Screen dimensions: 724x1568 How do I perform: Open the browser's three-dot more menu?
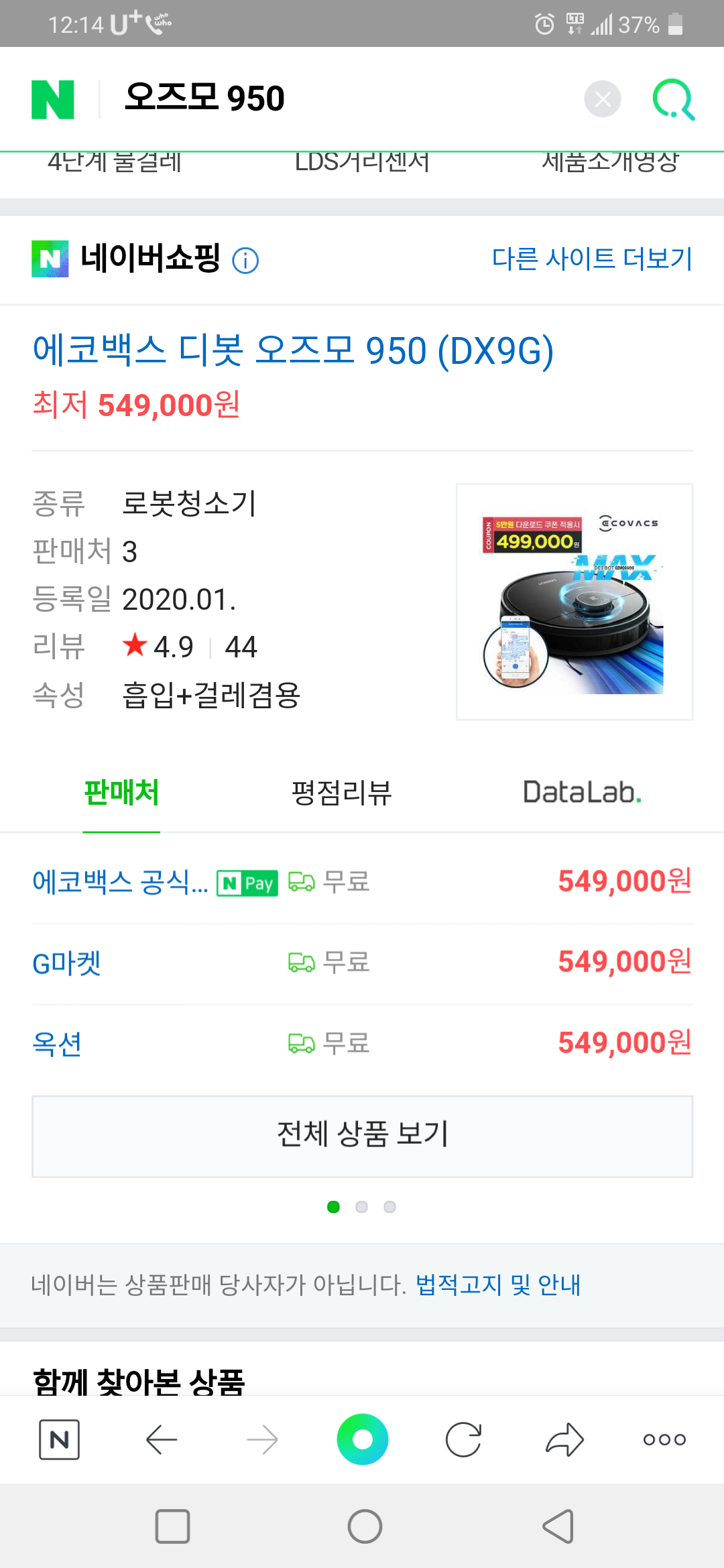[x=664, y=1439]
